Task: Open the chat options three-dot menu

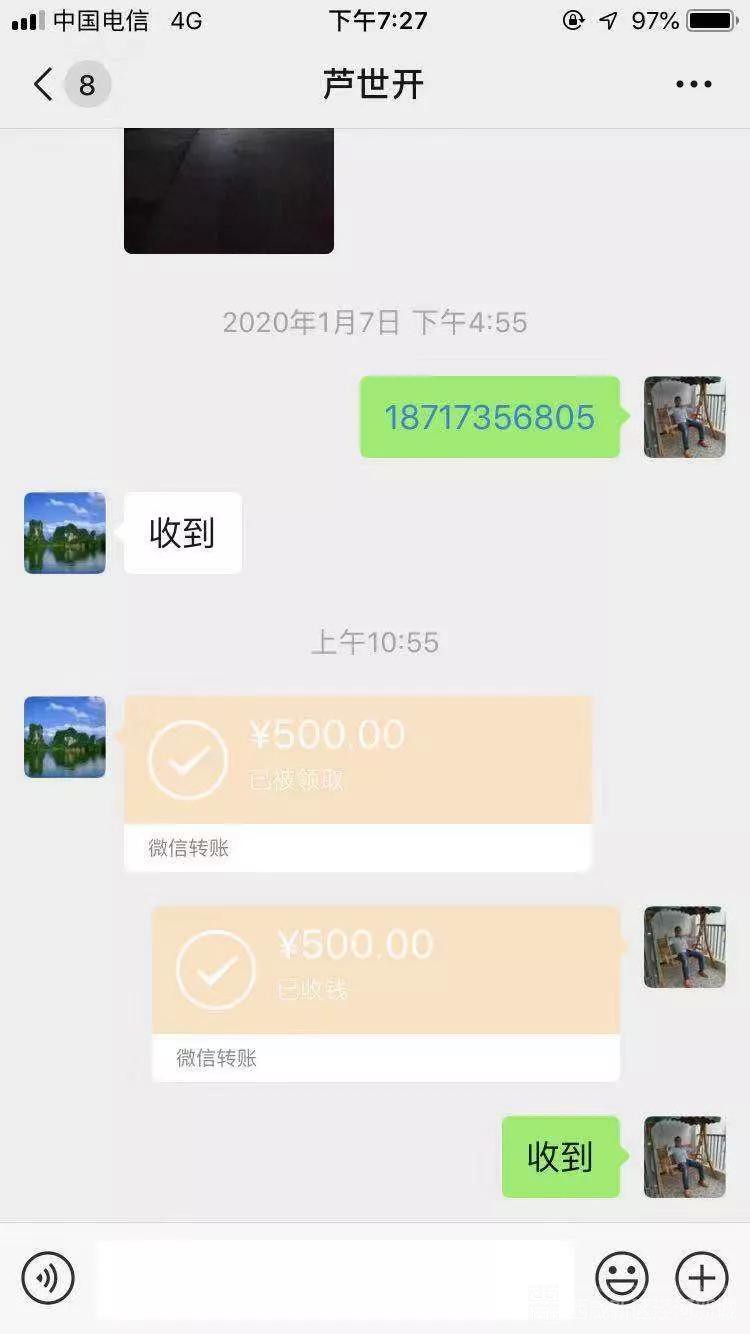Action: click(693, 85)
